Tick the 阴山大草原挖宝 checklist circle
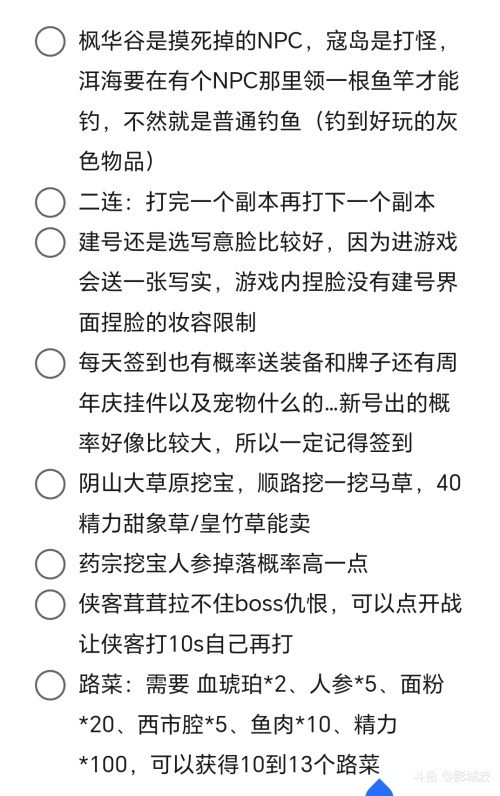This screenshot has width=500, height=796. click(x=50, y=483)
